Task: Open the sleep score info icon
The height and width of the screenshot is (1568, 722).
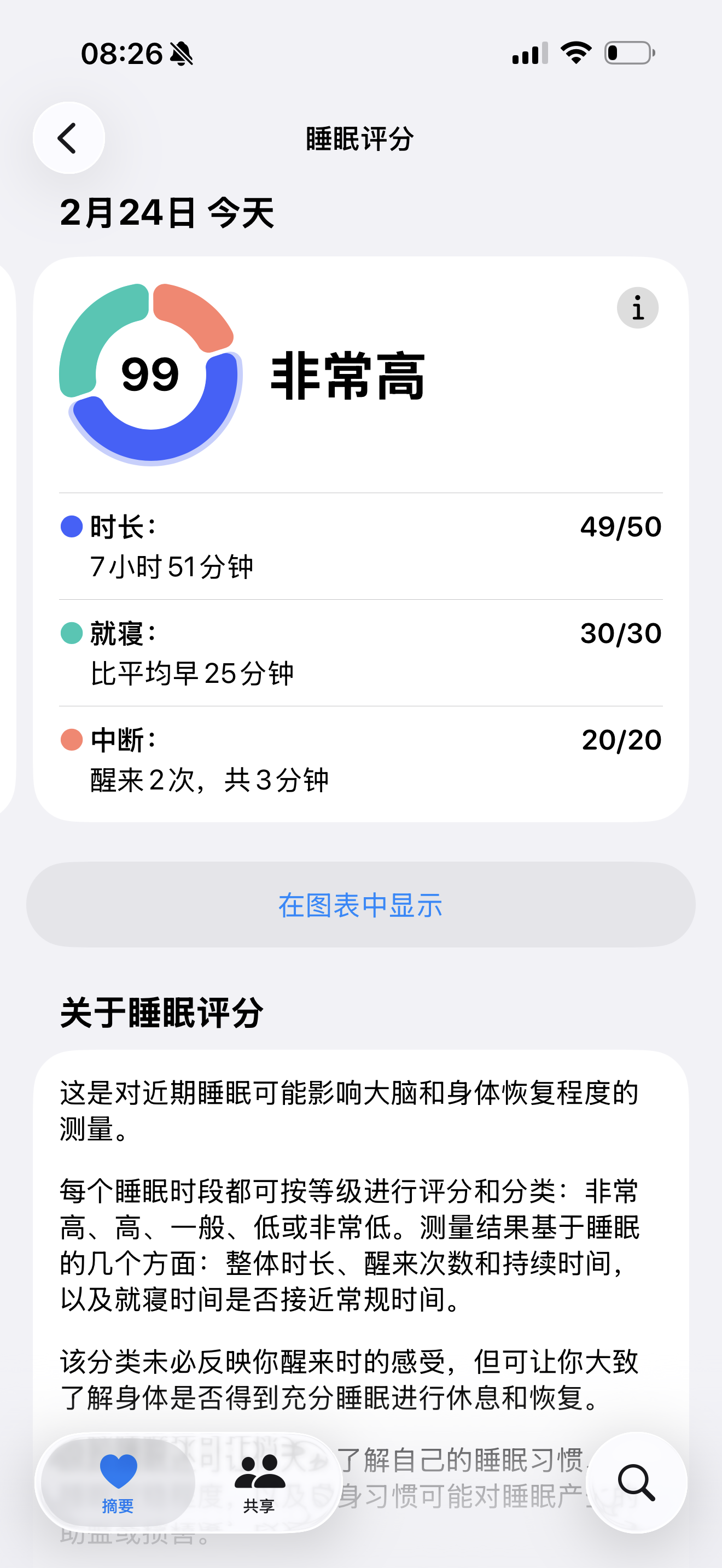Action: [637, 308]
